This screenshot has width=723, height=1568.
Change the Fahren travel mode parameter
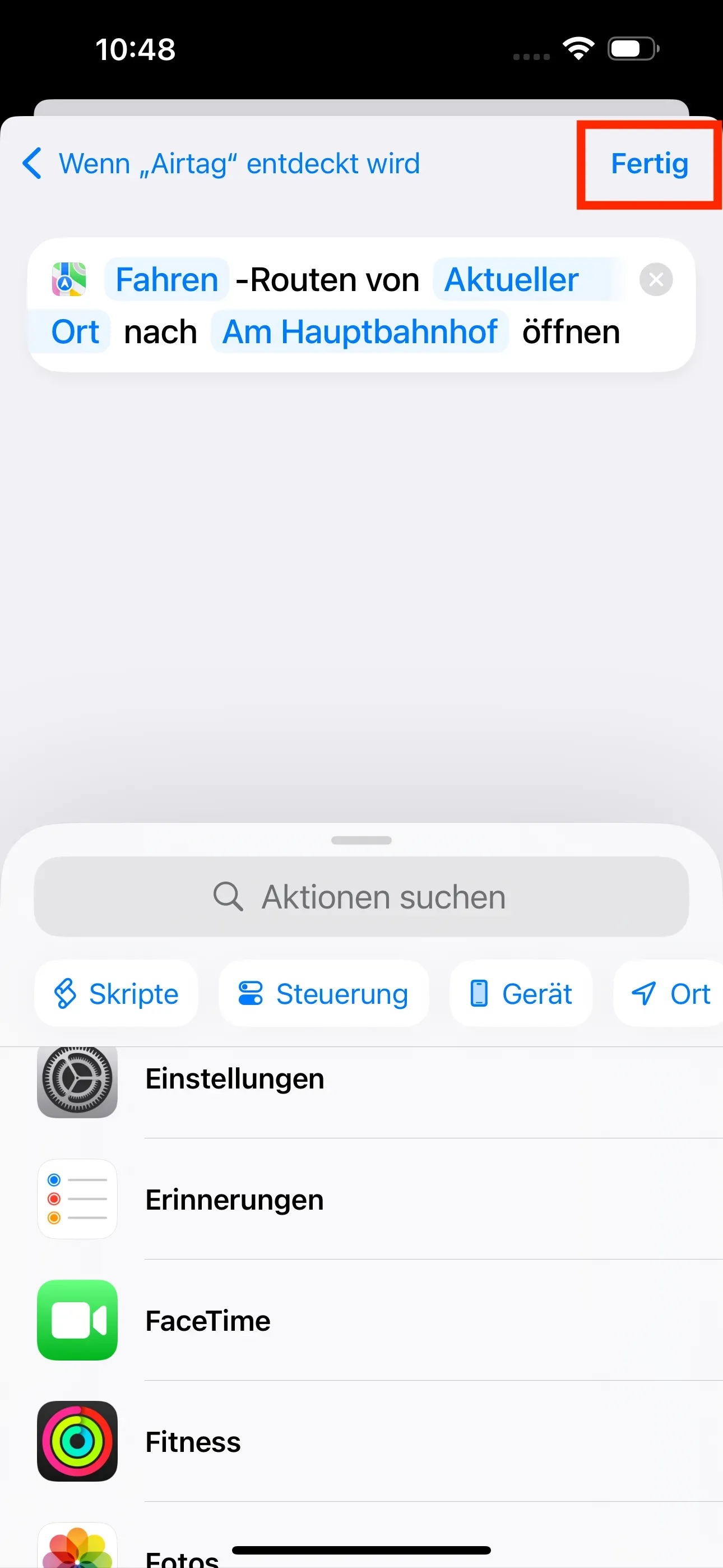coord(167,280)
